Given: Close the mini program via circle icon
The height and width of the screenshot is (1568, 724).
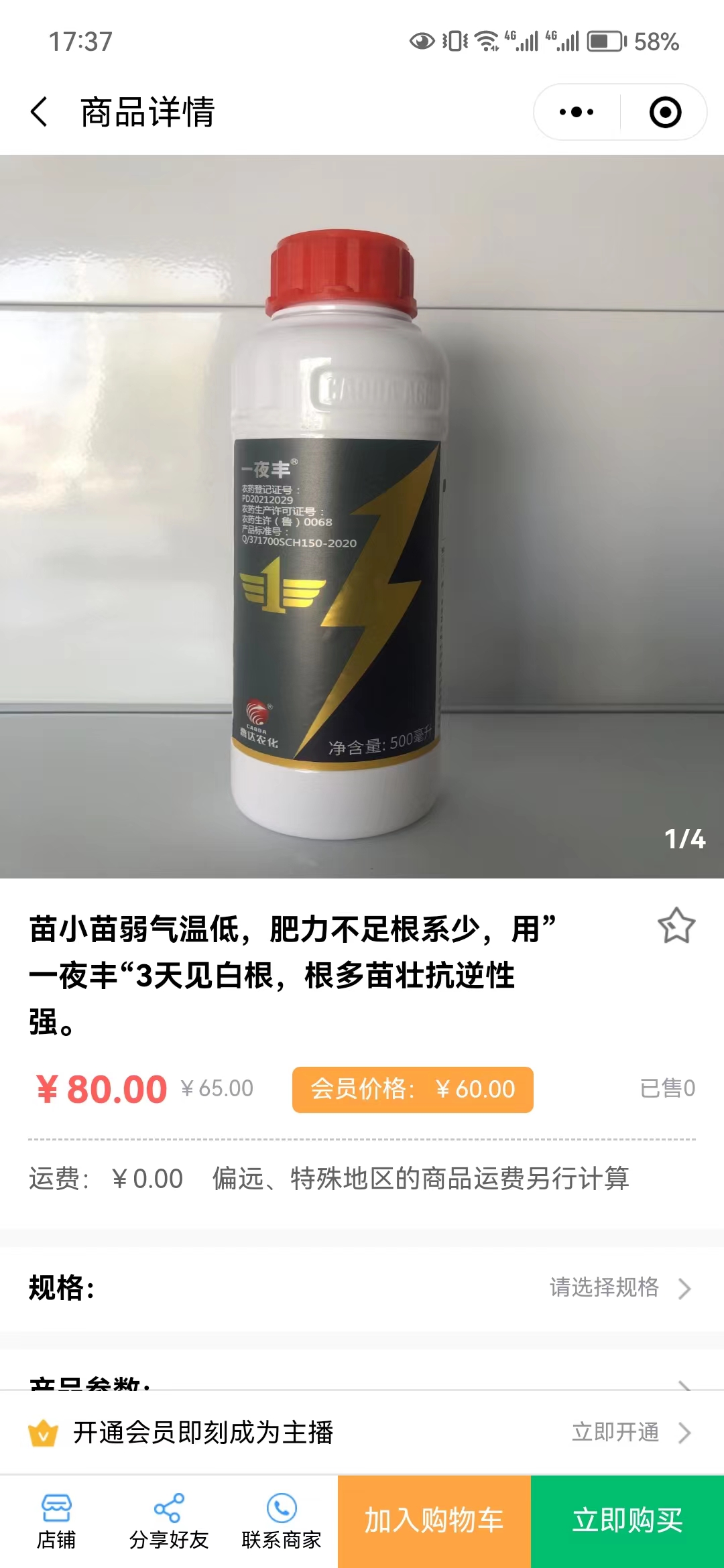Looking at the screenshot, I should tap(665, 112).
